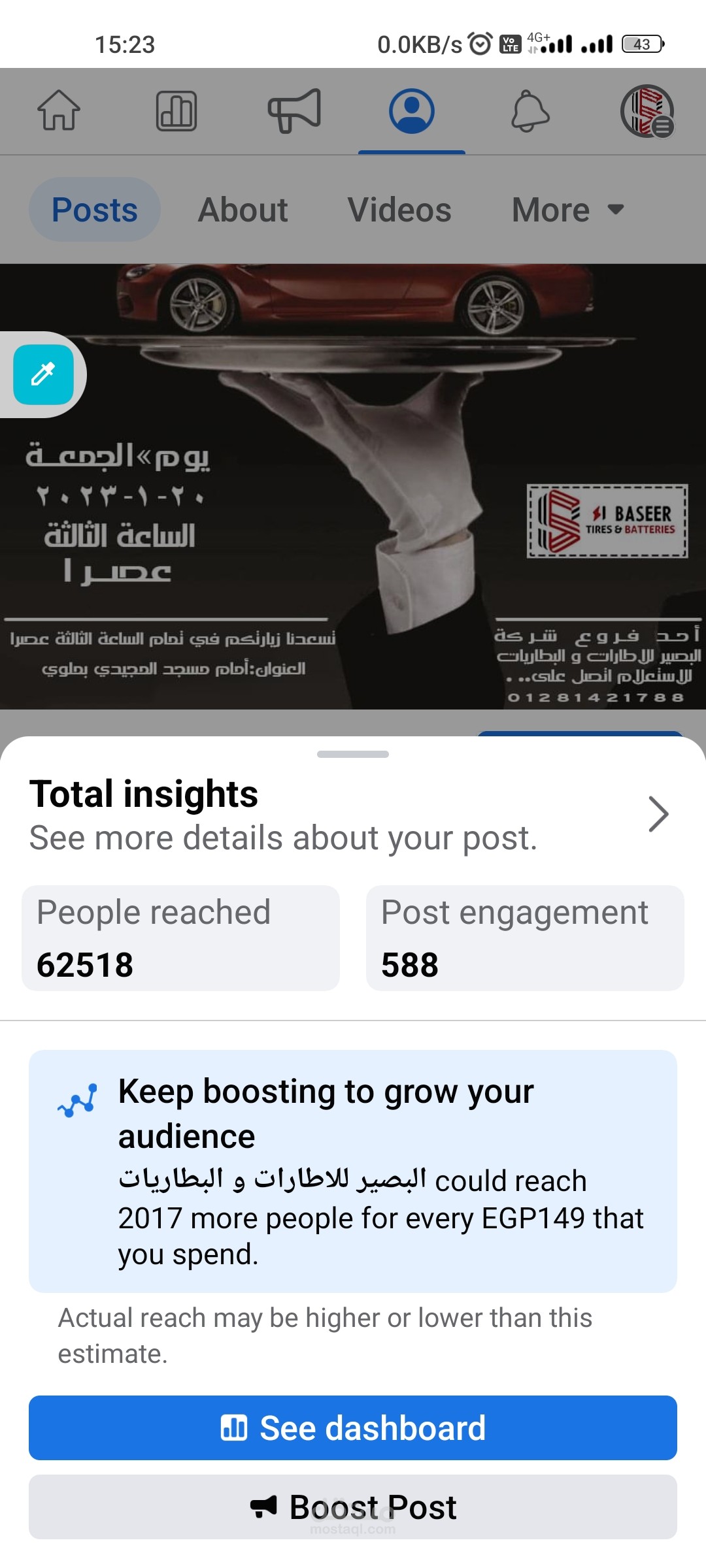Expand the More dropdown

[x=568, y=210]
